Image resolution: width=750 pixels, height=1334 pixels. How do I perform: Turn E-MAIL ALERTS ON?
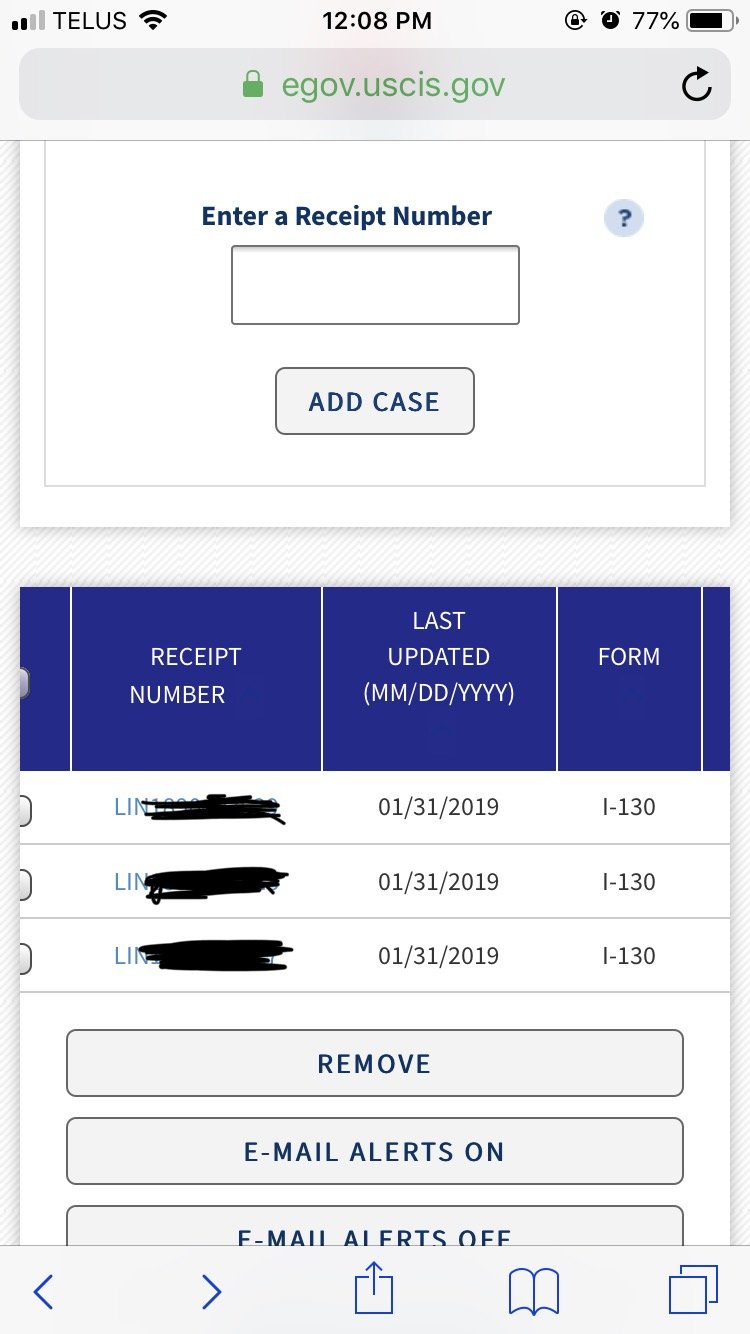(x=375, y=1151)
